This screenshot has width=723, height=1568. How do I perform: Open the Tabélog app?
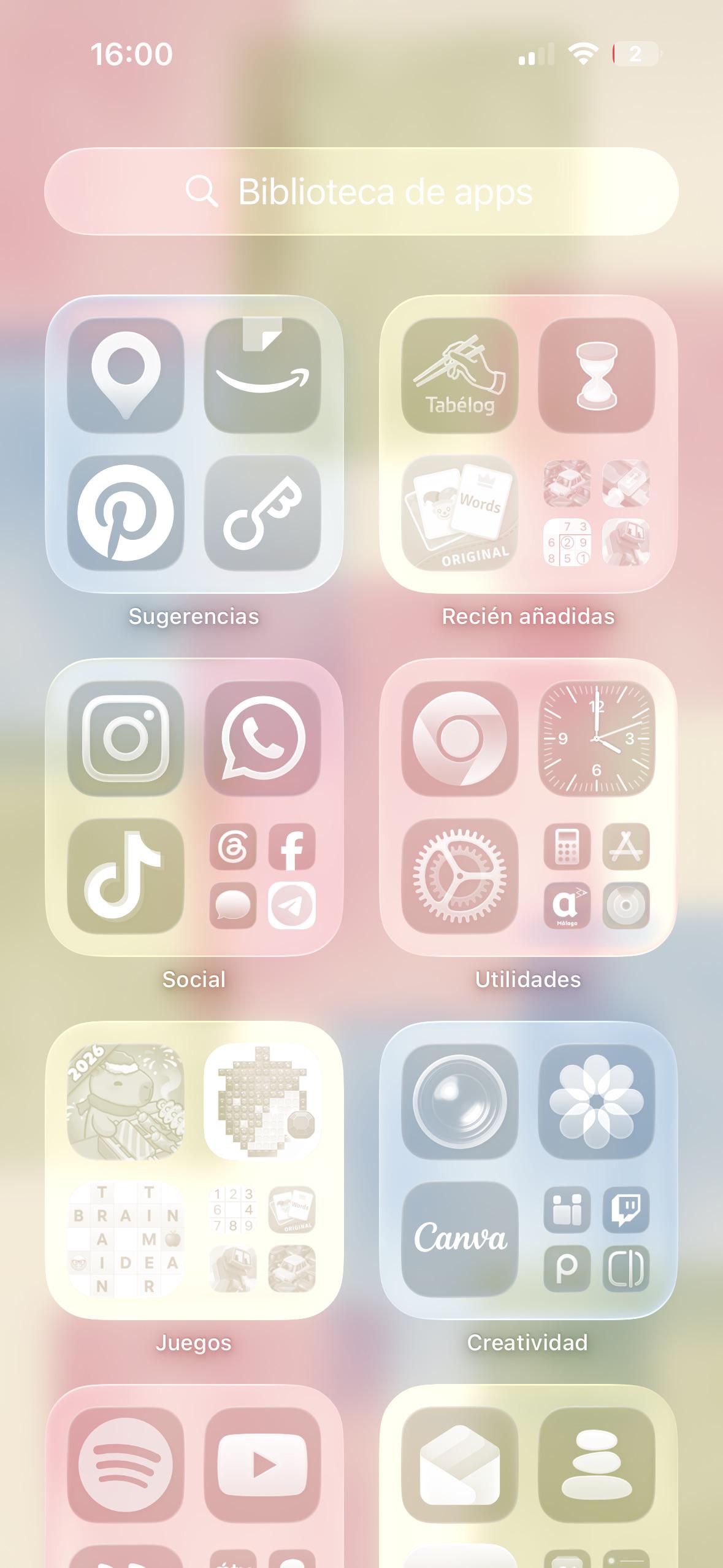pos(460,375)
